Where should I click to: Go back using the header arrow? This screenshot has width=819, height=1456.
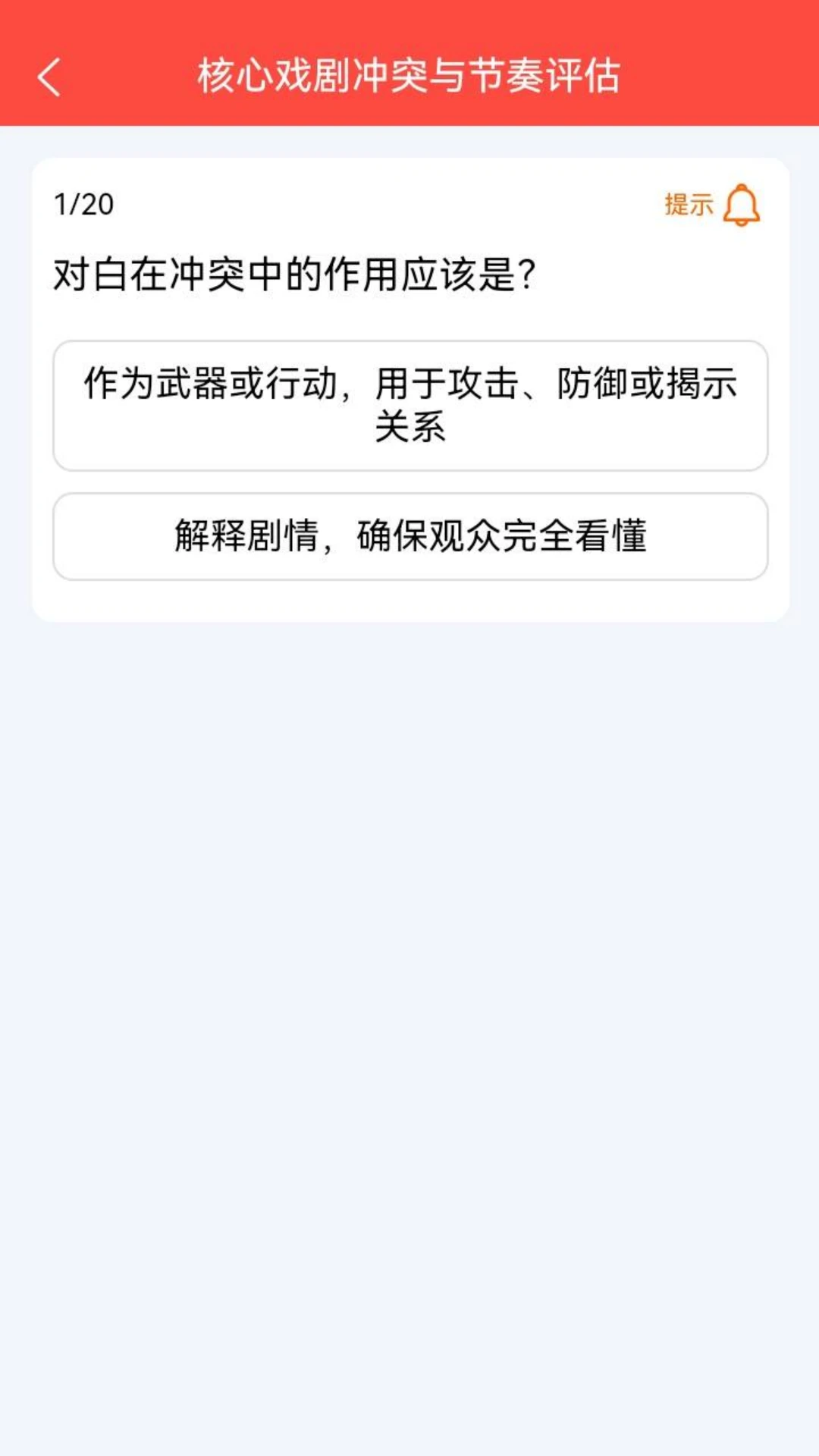tap(49, 77)
